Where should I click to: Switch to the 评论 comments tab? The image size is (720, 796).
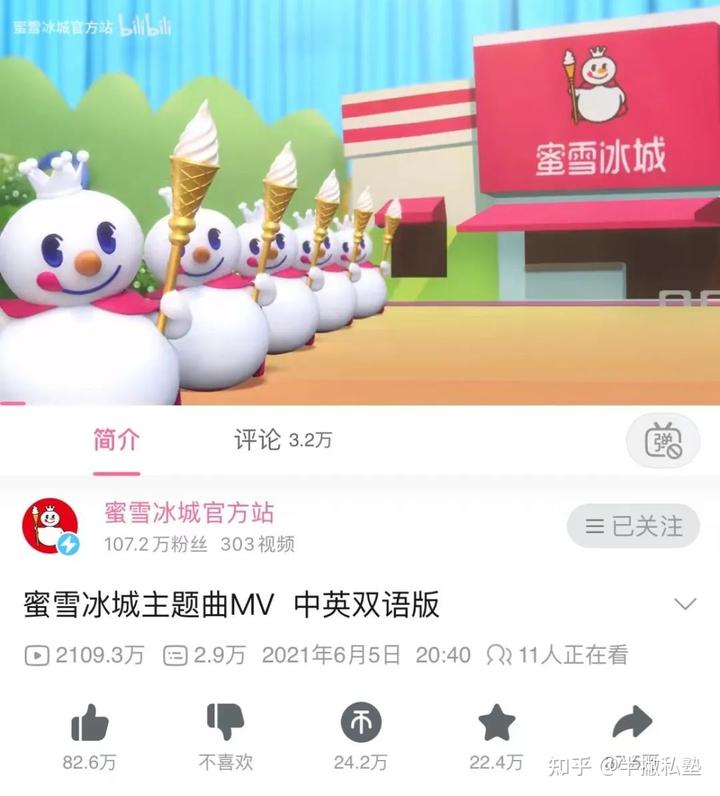coord(282,440)
